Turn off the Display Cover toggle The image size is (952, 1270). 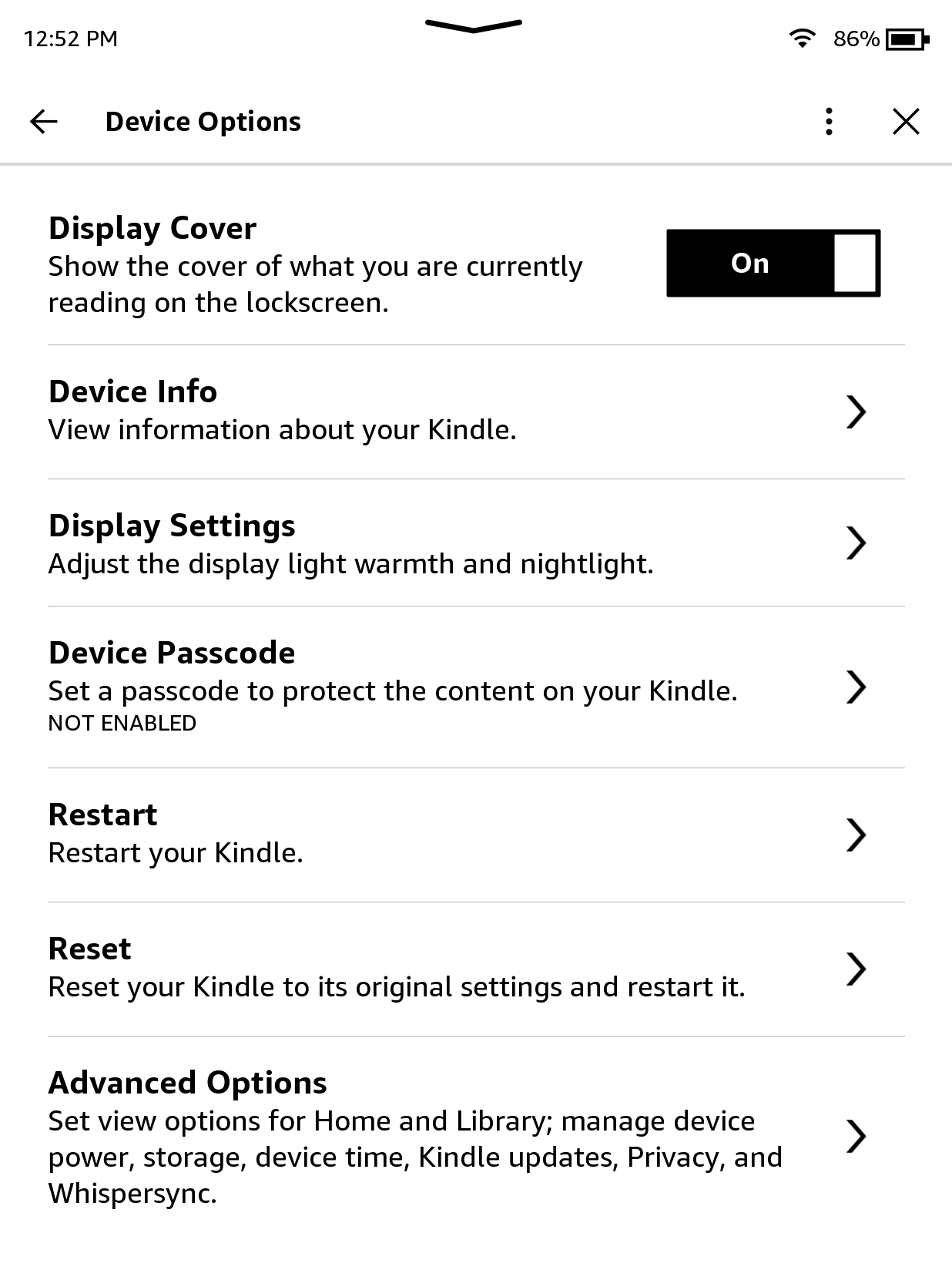[772, 263]
